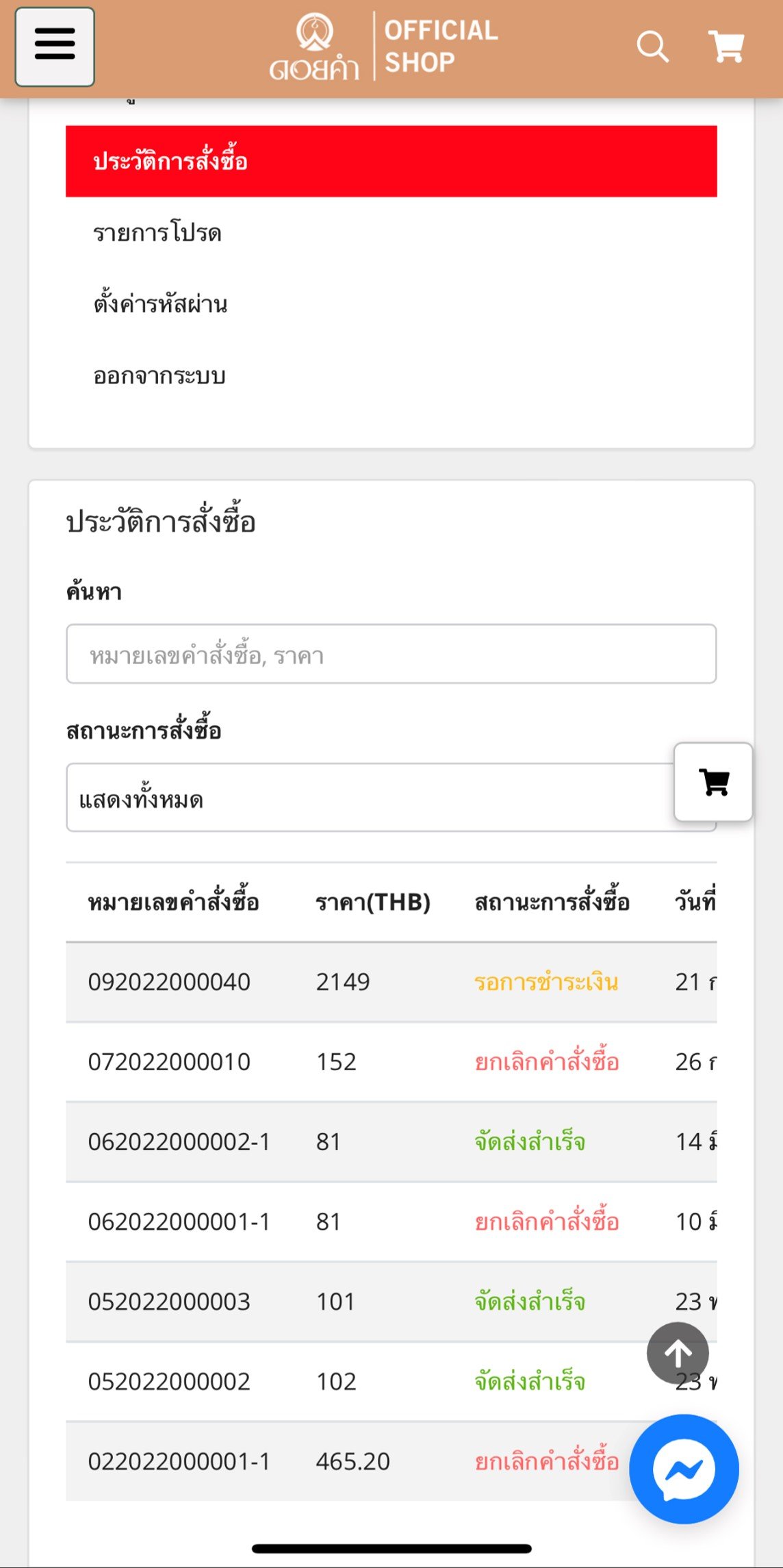Open order 072022000010
783x1568 pixels.
click(169, 1062)
